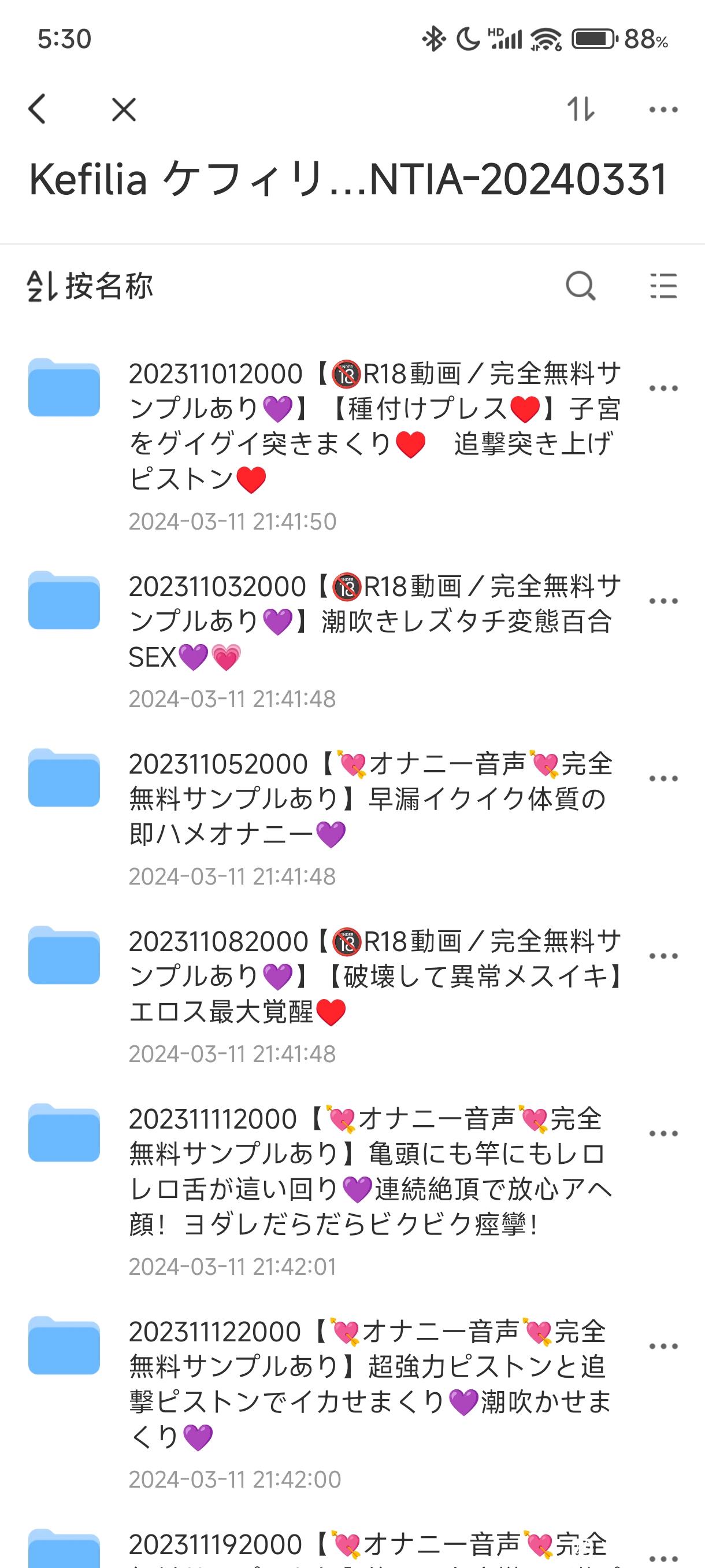Switch the list view layout
This screenshot has width=705, height=1568.
[663, 286]
